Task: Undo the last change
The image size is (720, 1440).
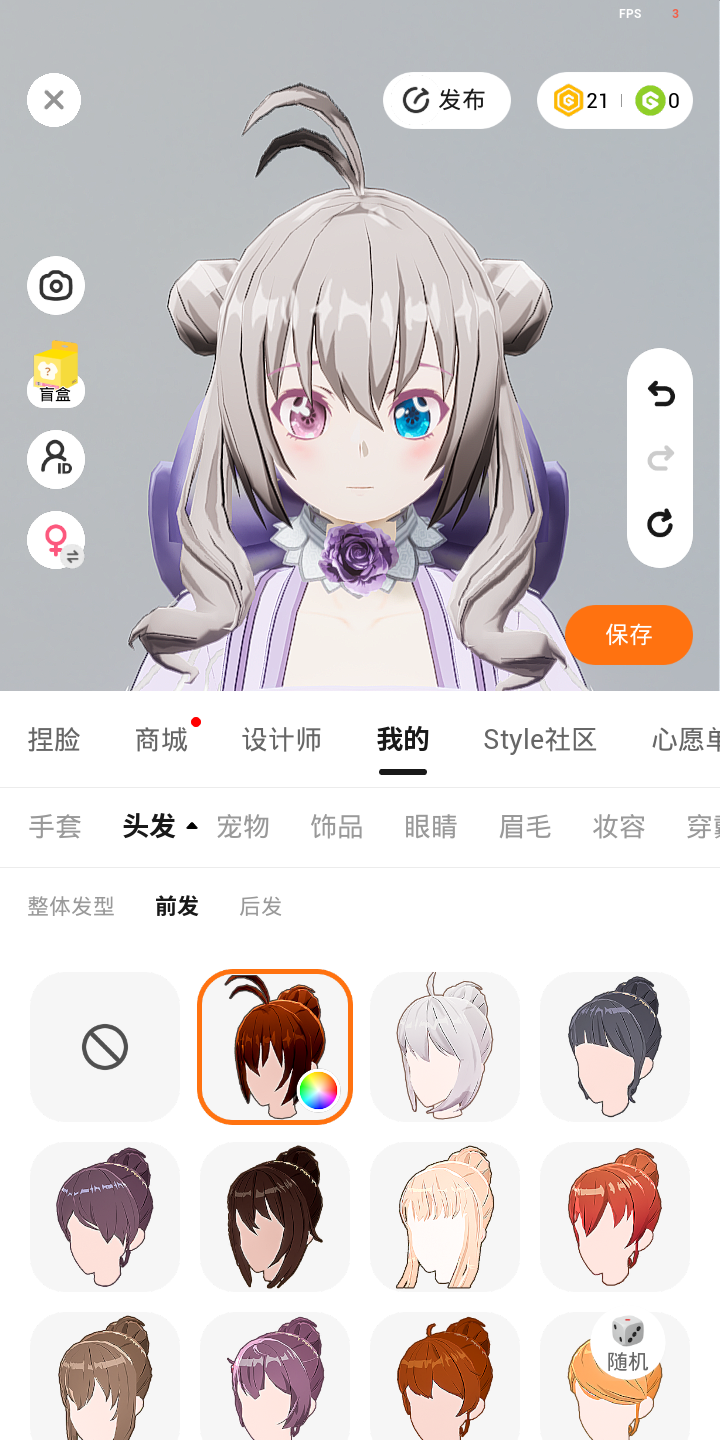Action: pyautogui.click(x=660, y=395)
